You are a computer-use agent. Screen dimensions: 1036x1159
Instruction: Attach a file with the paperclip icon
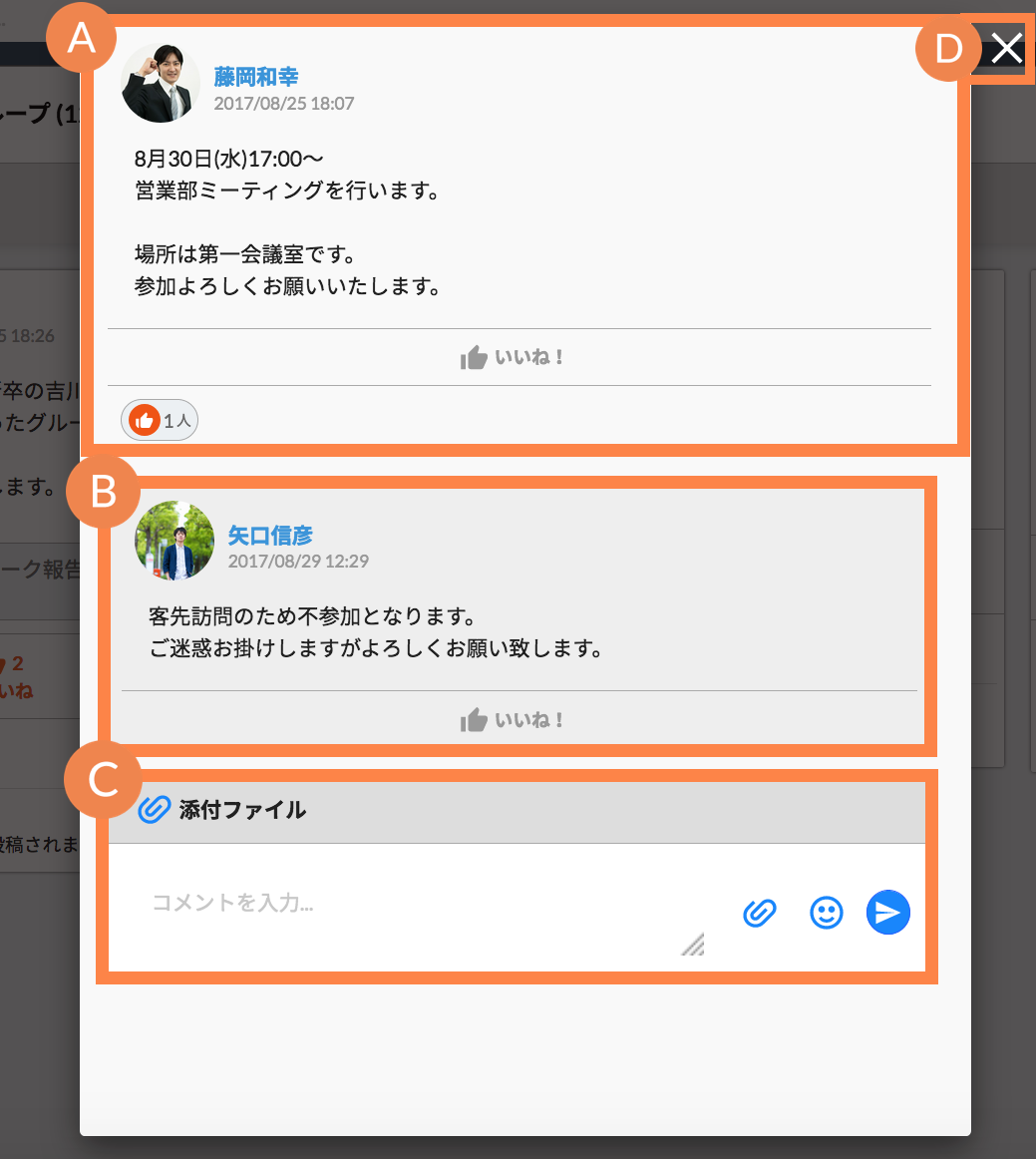[760, 912]
